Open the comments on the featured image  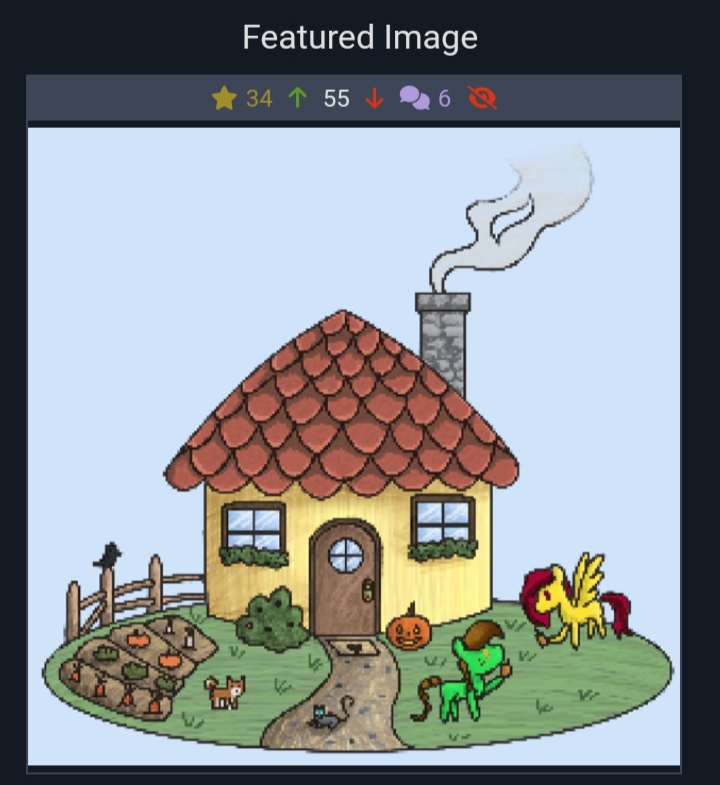coord(414,98)
